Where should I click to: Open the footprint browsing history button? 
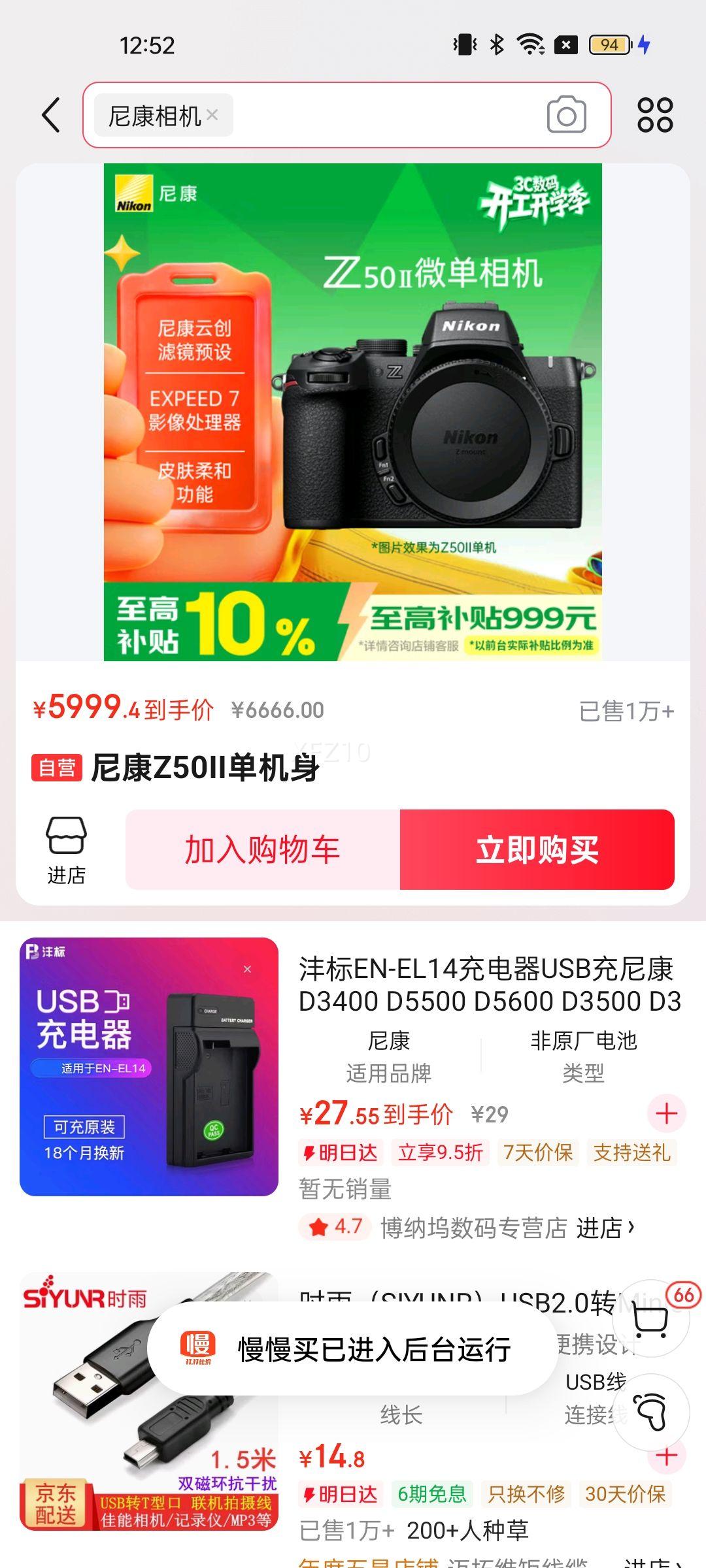[650, 1413]
